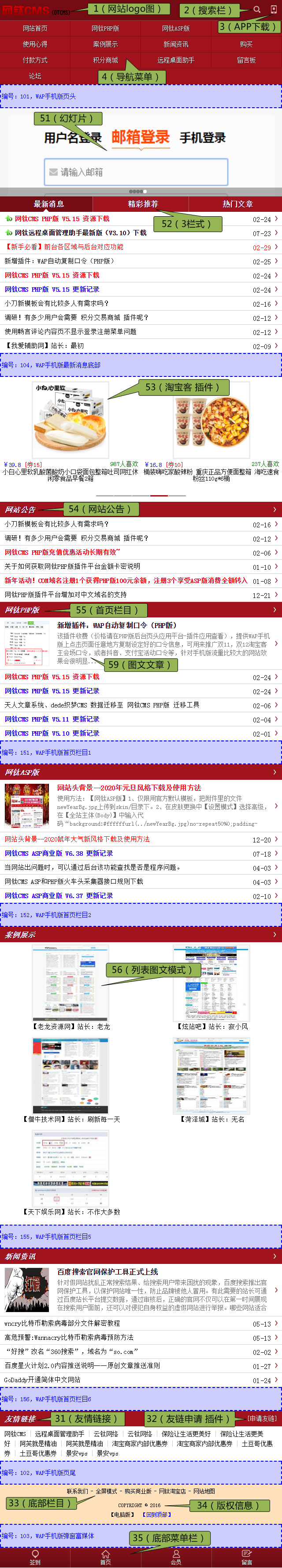Viewport: 282px width, 1568px height.
Task: Tap the 申请友链 link
Action: tap(262, 1418)
